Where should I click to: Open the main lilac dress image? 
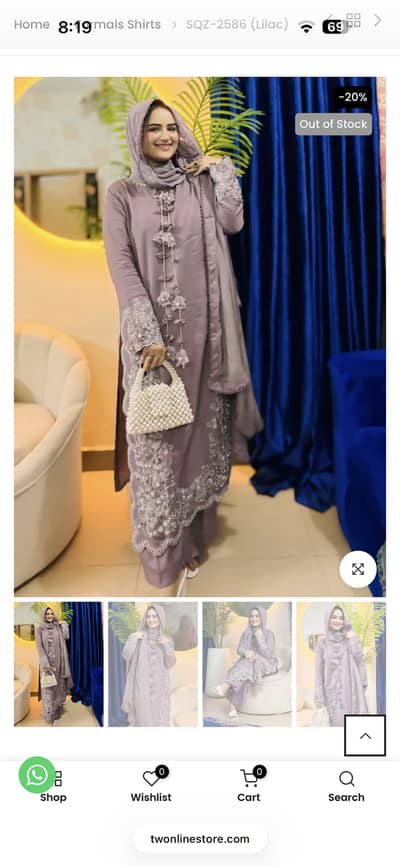(x=199, y=336)
